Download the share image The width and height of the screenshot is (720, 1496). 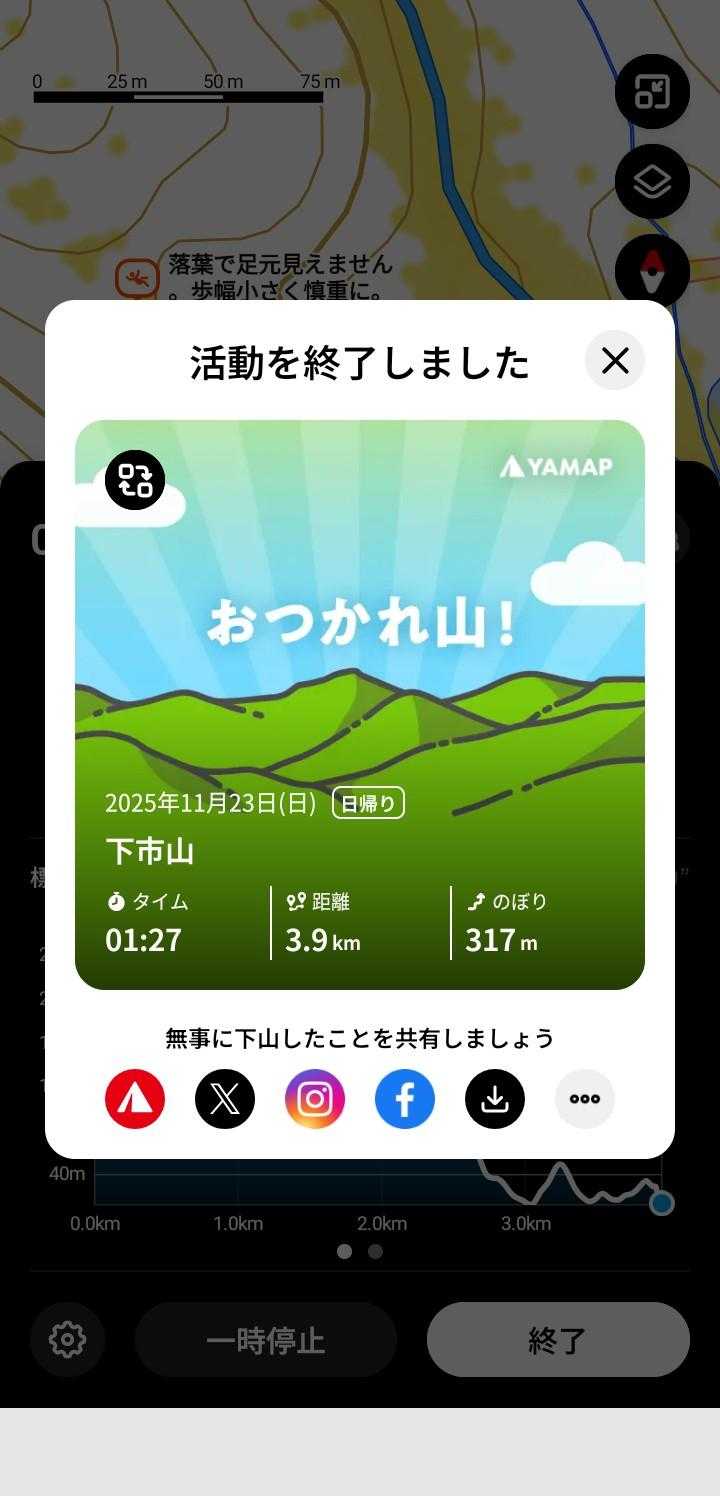coord(495,1099)
